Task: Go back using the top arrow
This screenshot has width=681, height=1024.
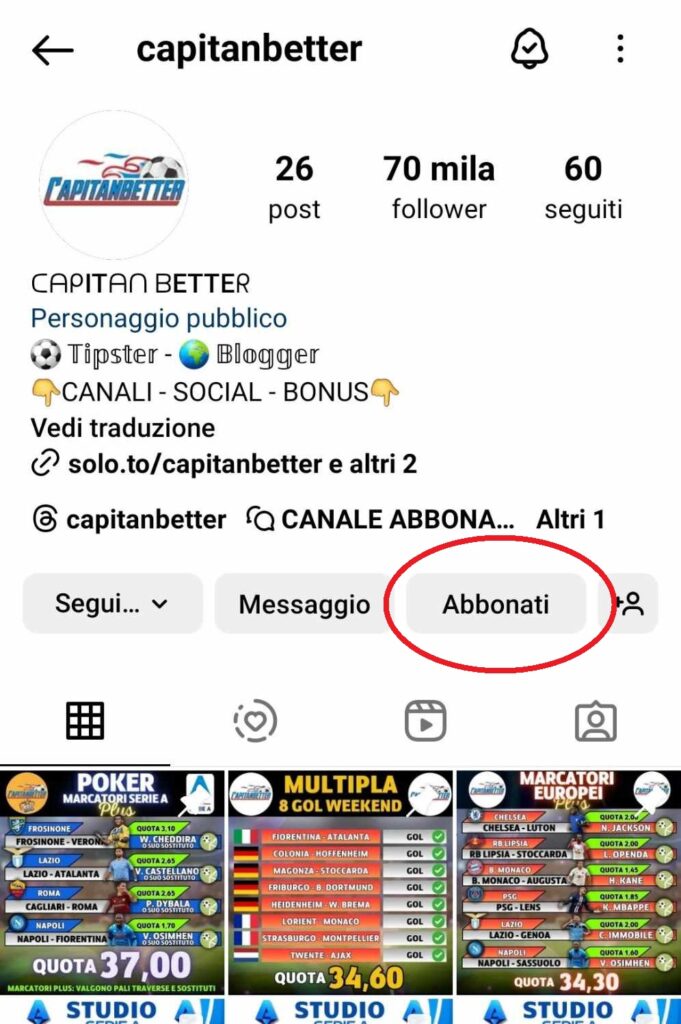Action: click(x=53, y=50)
